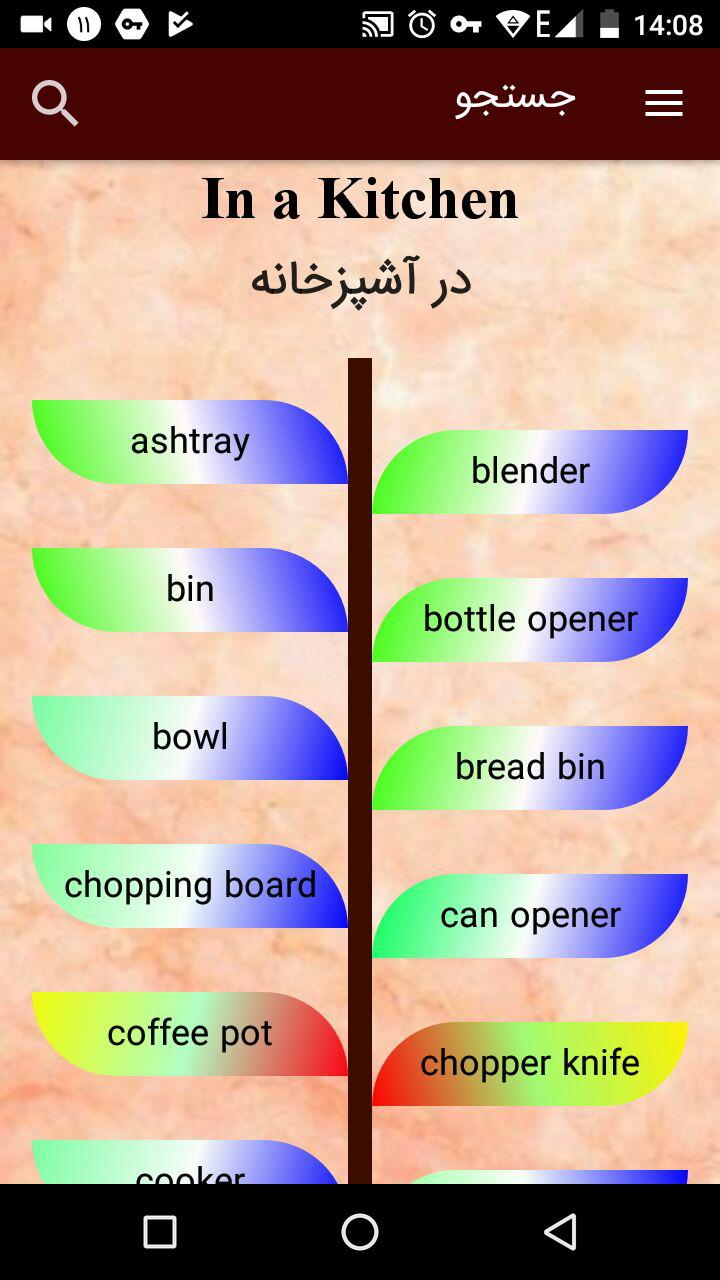Open bread bin

click(x=530, y=768)
